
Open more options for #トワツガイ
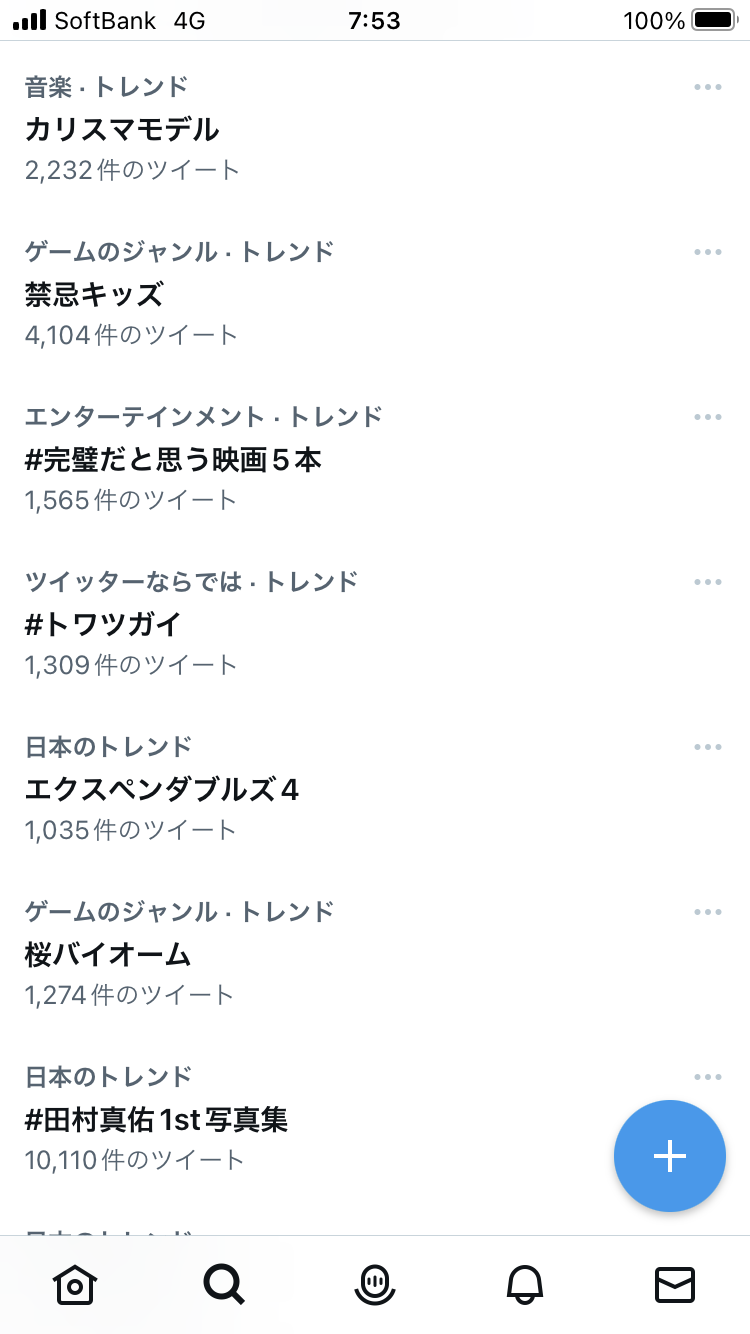[708, 582]
